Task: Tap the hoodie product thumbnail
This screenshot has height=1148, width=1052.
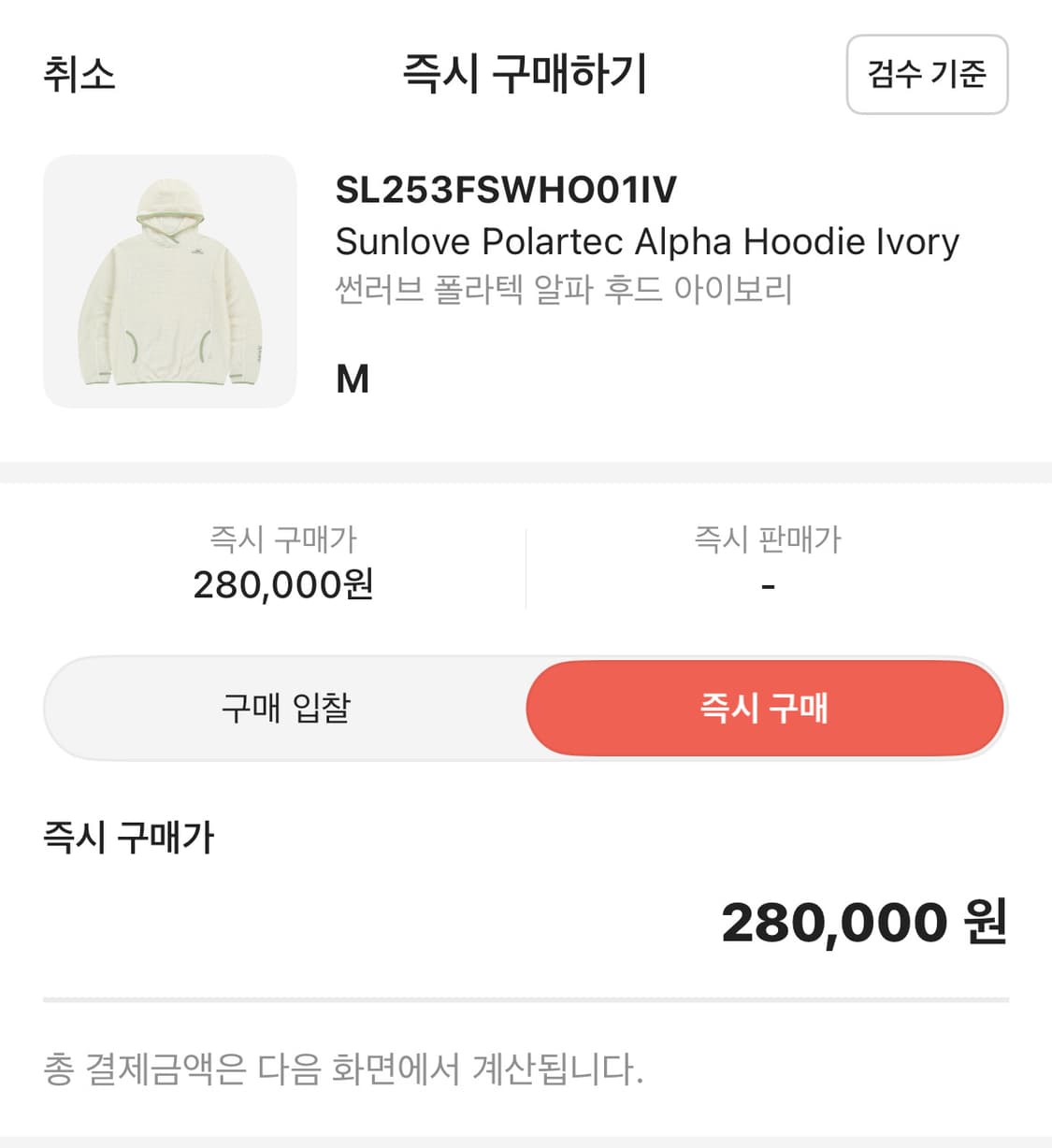Action: pos(168,280)
